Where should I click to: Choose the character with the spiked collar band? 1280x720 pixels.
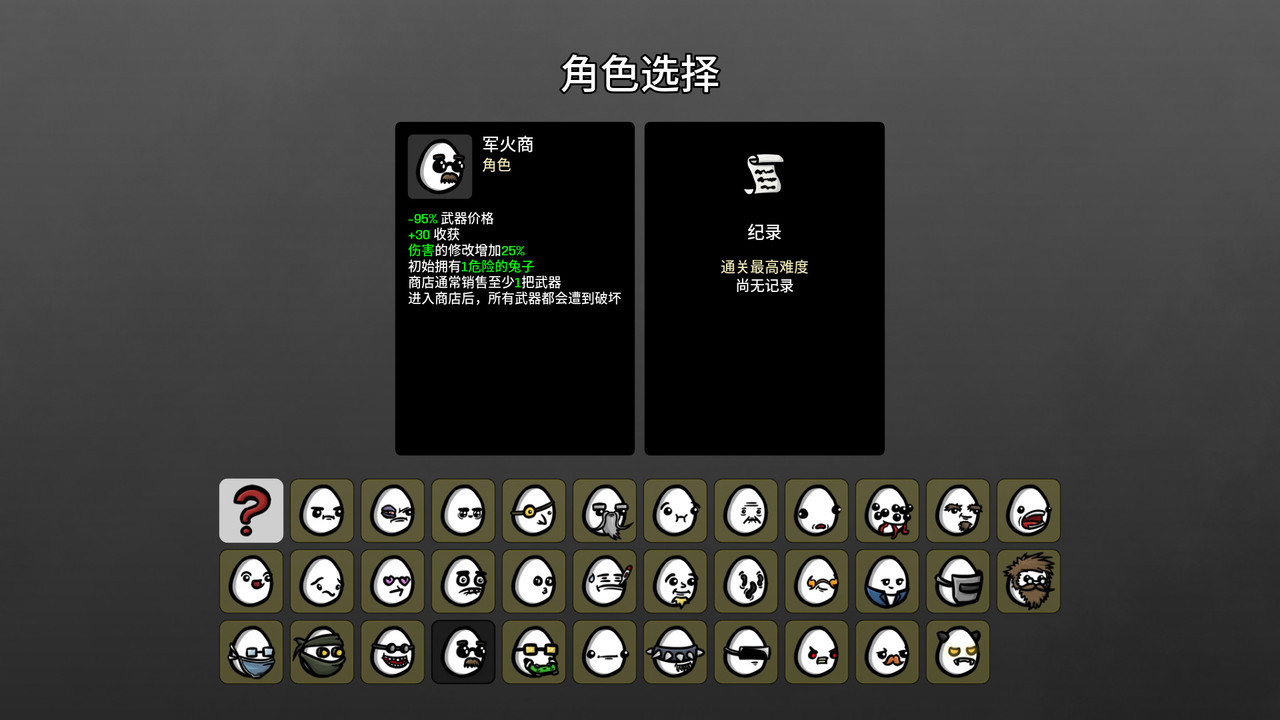[x=675, y=652]
